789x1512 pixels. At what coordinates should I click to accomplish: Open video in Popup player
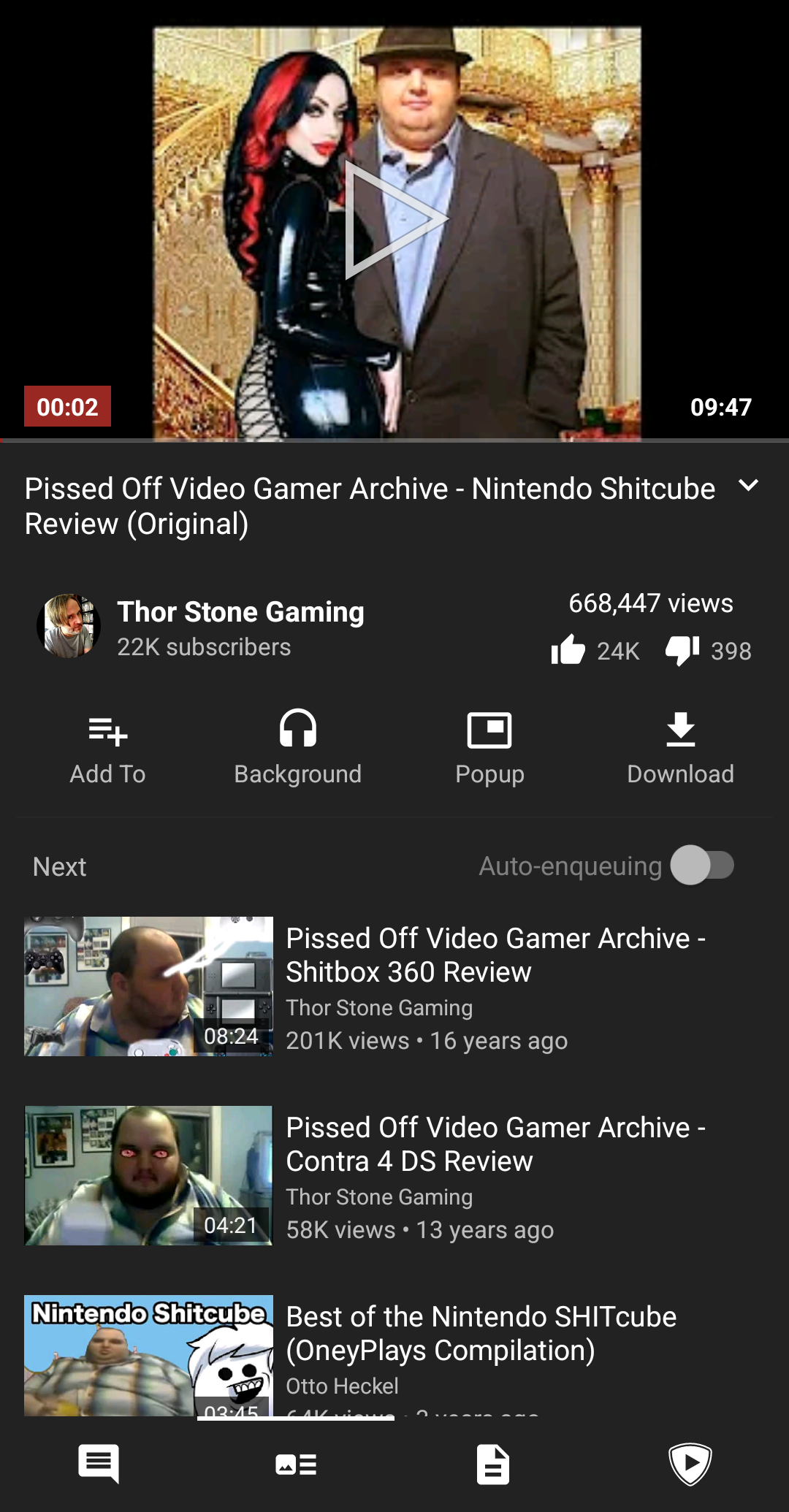[x=489, y=748]
